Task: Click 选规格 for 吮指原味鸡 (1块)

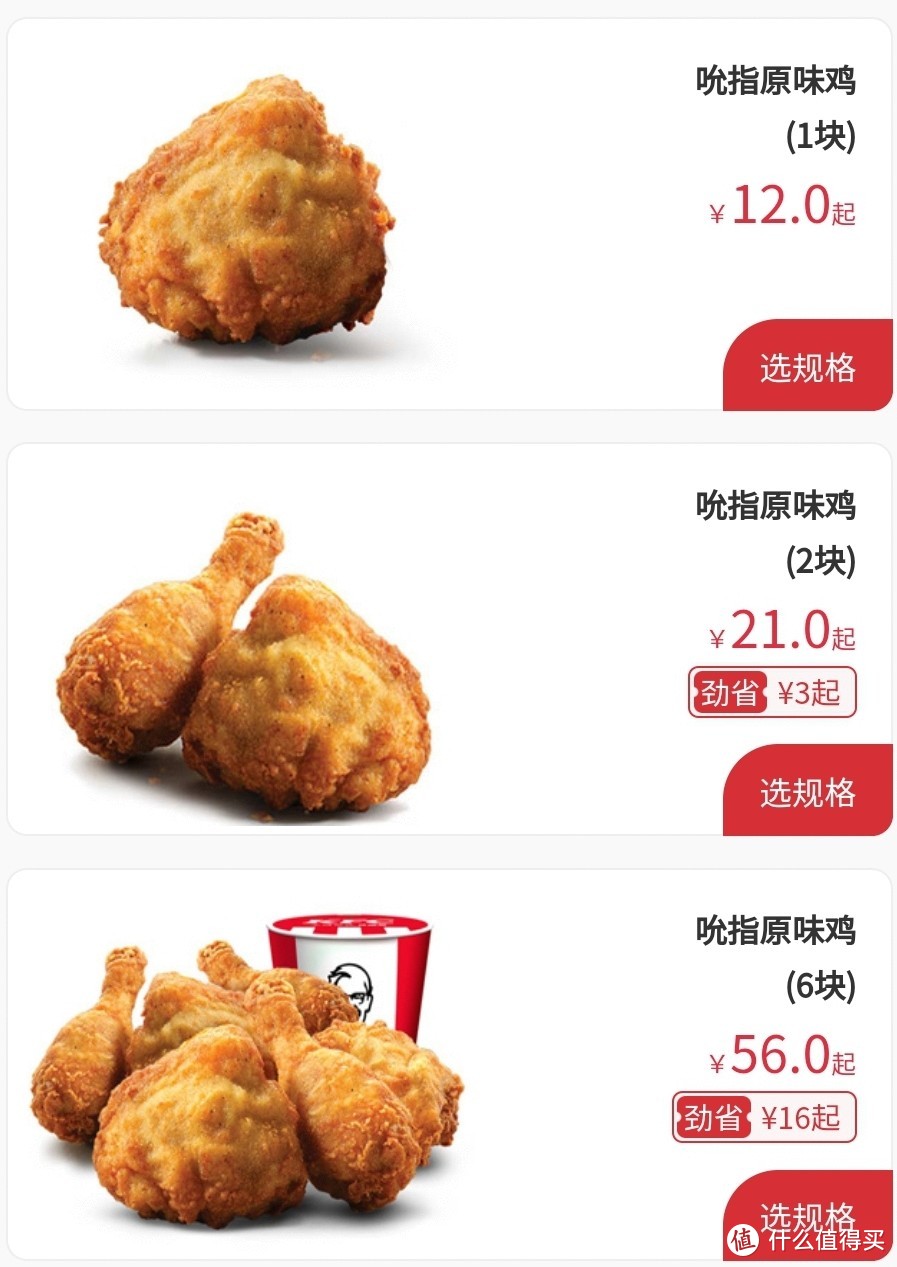Action: coord(808,367)
